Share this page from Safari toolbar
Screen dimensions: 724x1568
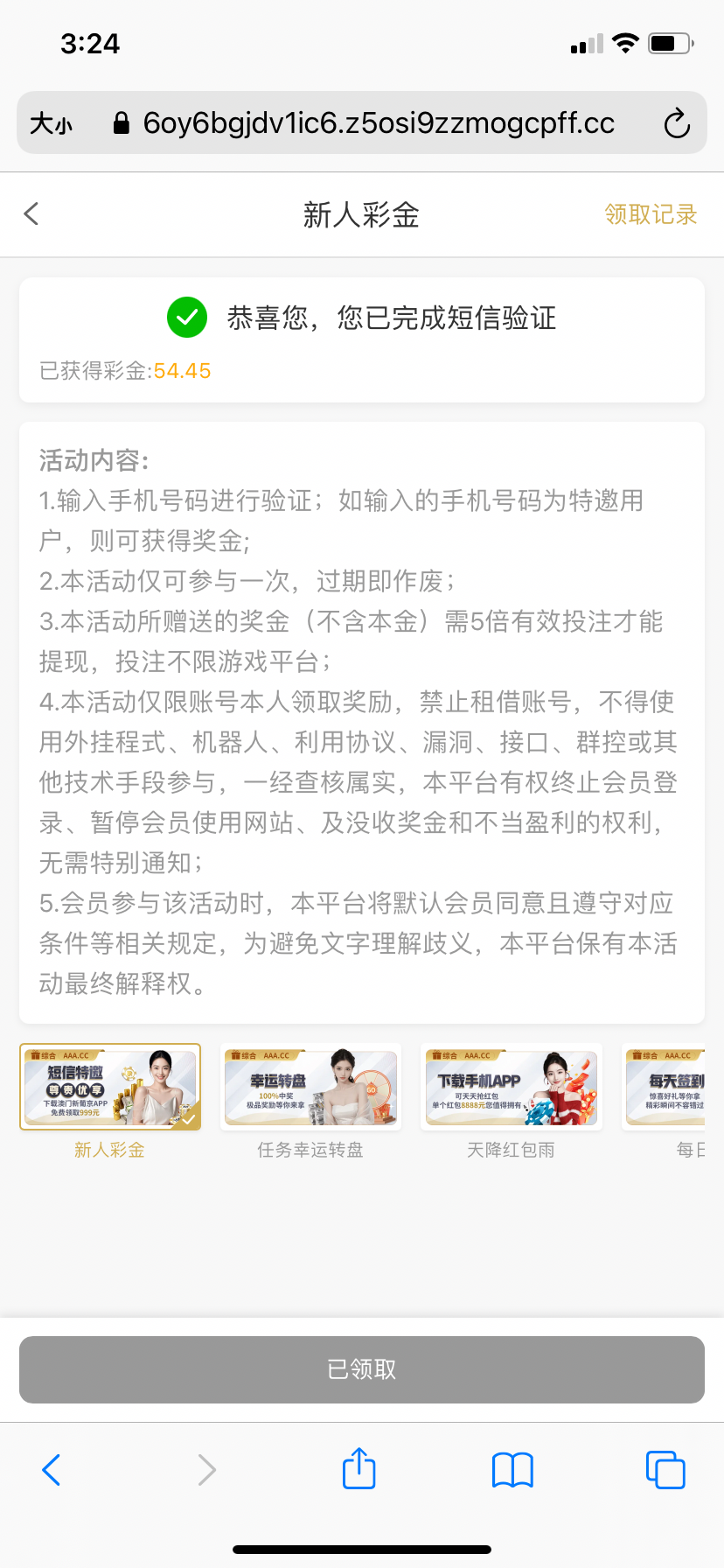(x=359, y=1469)
